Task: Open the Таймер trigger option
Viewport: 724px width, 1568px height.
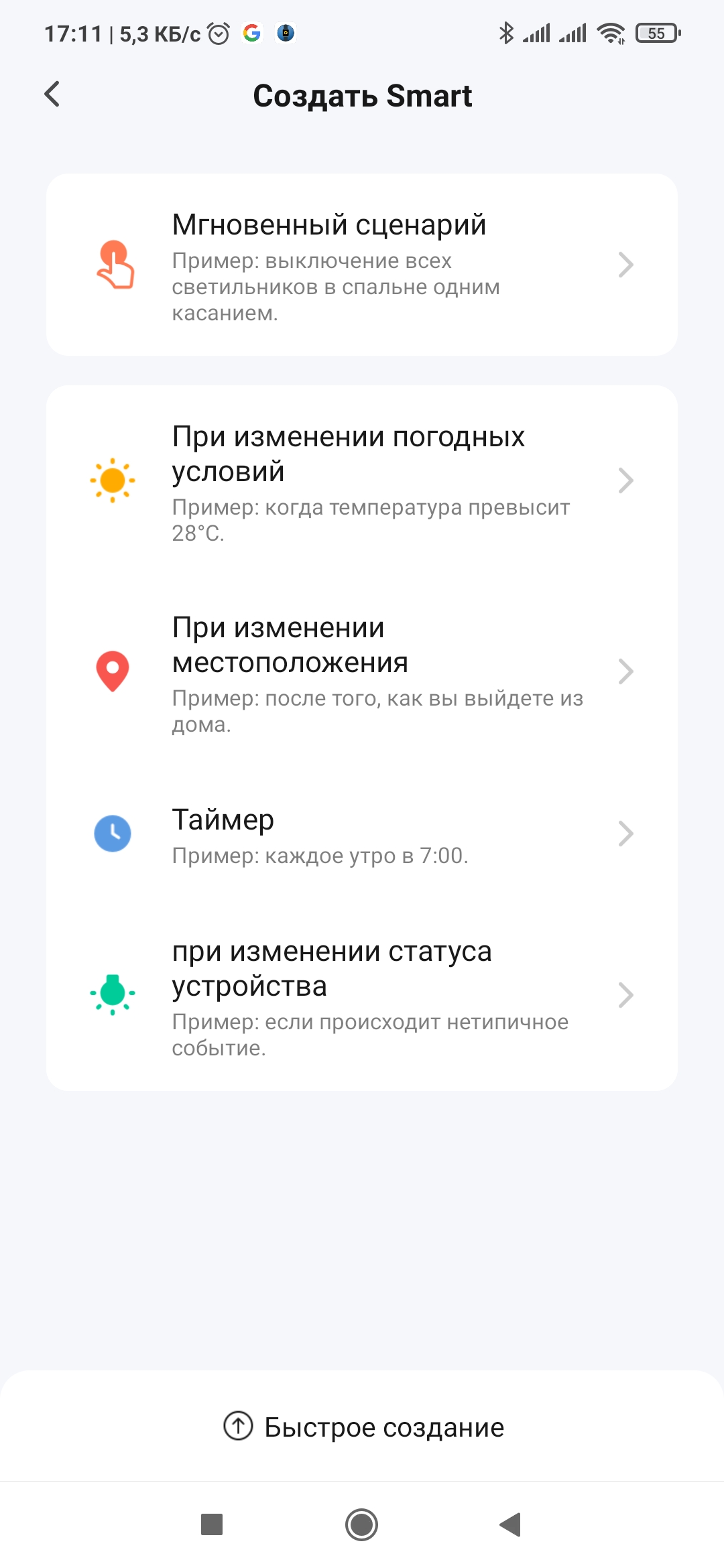Action: (362, 834)
